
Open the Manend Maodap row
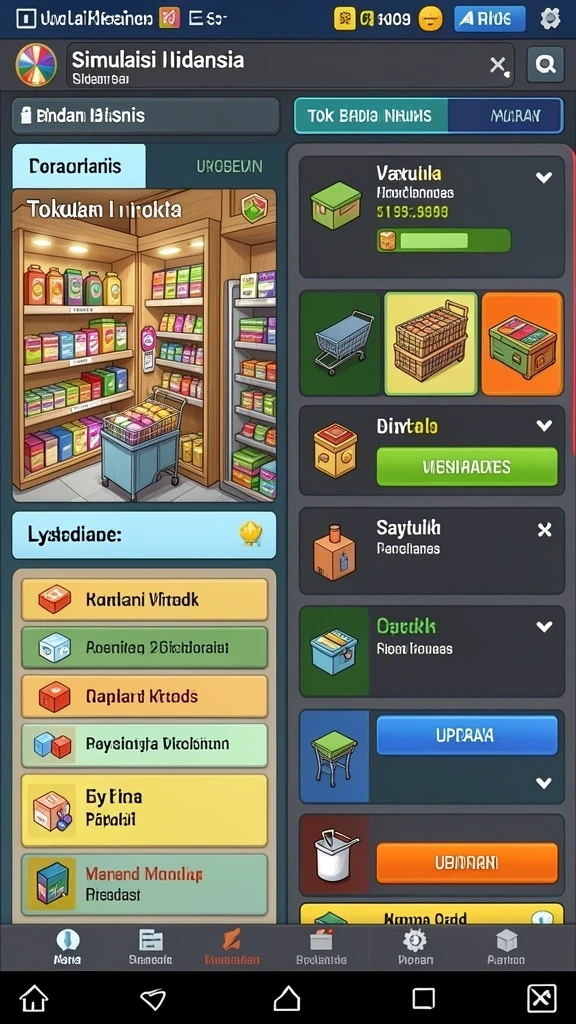coord(144,884)
